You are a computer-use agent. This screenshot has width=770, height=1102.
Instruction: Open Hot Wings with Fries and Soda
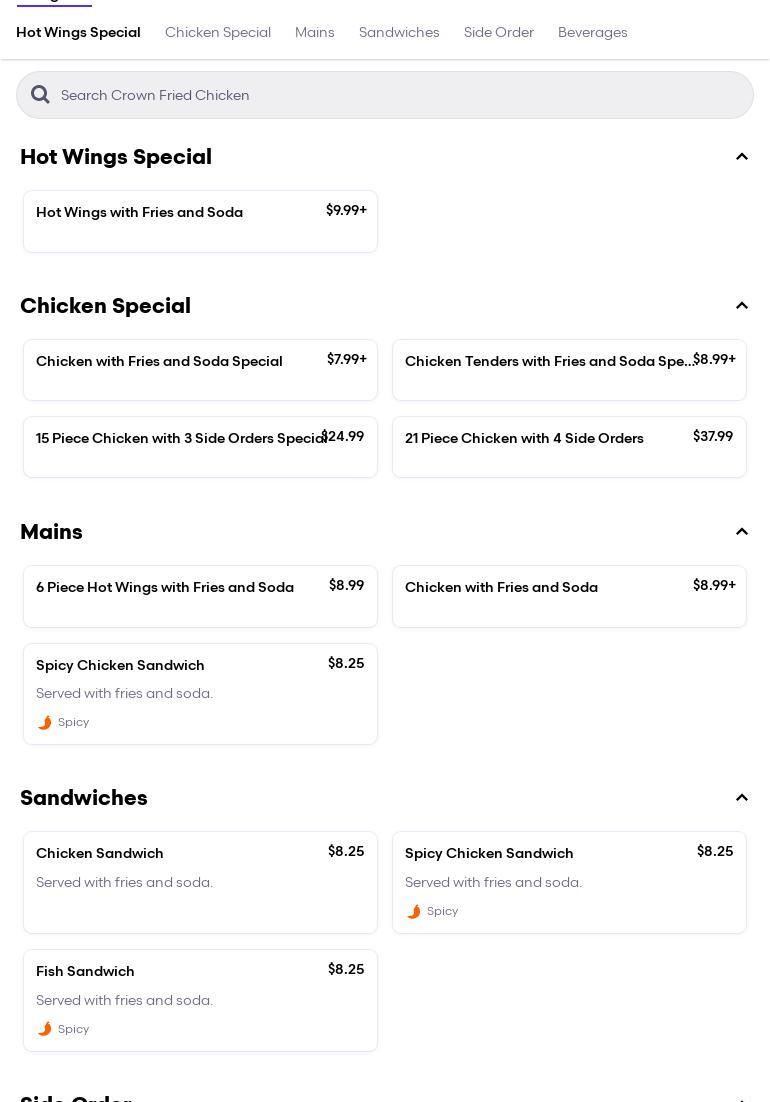point(200,221)
